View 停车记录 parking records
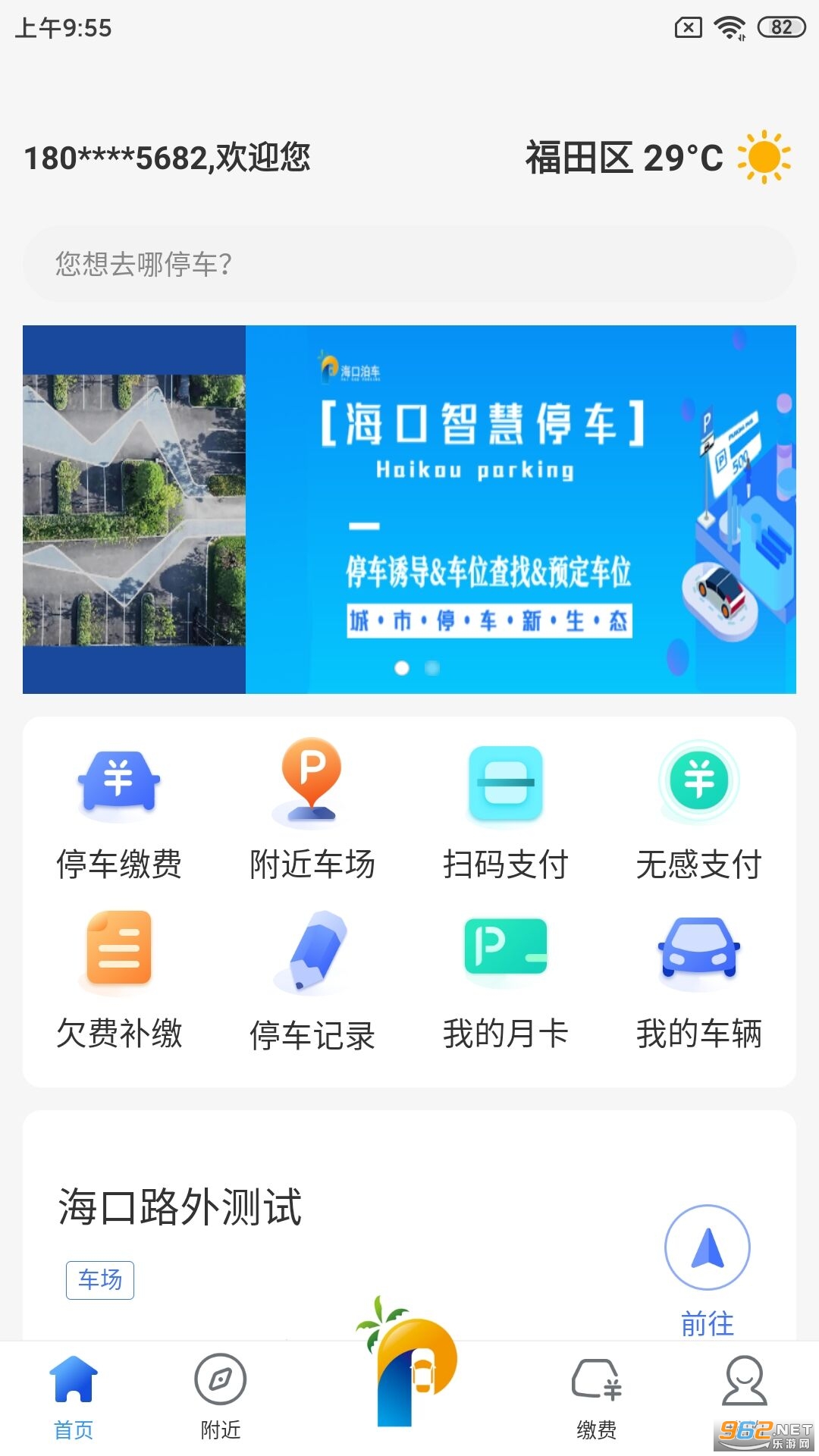 312,980
